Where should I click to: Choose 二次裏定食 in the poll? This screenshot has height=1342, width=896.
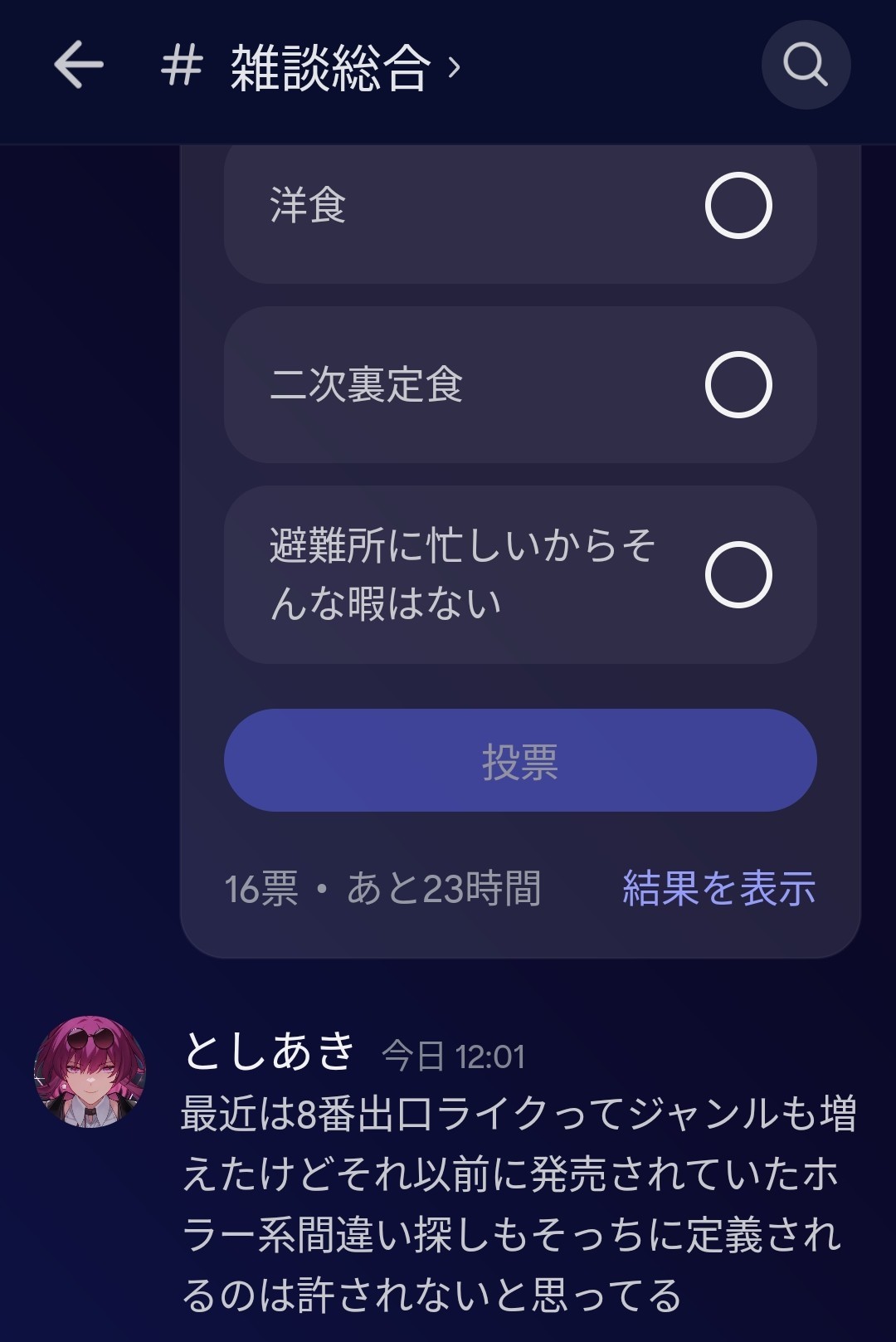click(738, 385)
